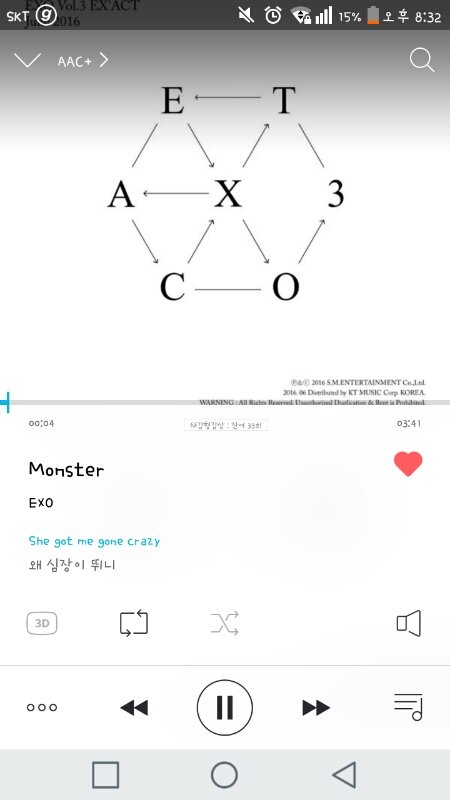Screen dimensions: 450x800
Task: Open the three-dot more options menu
Action: (42, 707)
